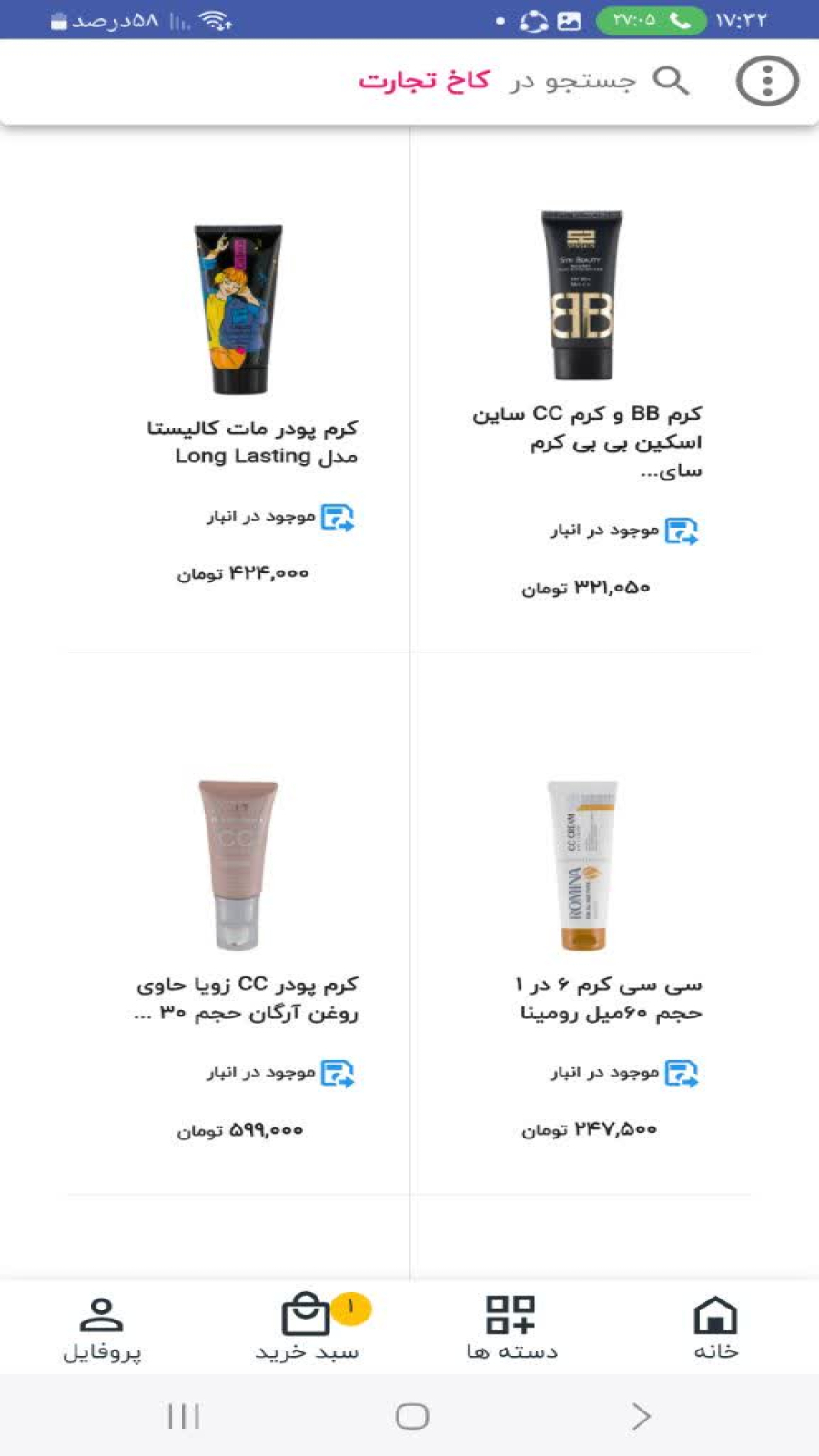View the pink CC cream tube thumbnail
The width and height of the screenshot is (819, 1456).
236,860
